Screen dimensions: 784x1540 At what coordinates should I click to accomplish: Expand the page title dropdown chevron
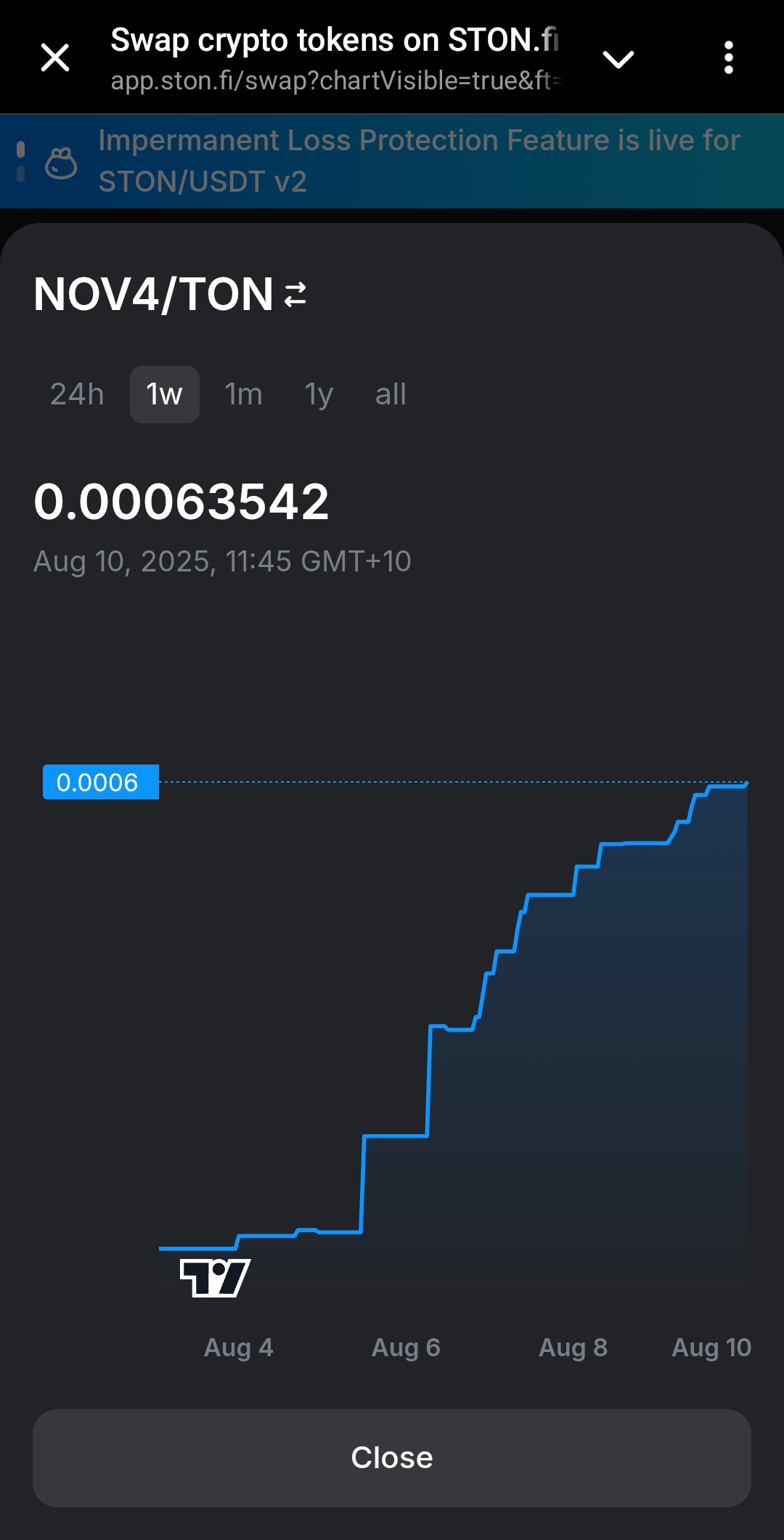pos(618,58)
